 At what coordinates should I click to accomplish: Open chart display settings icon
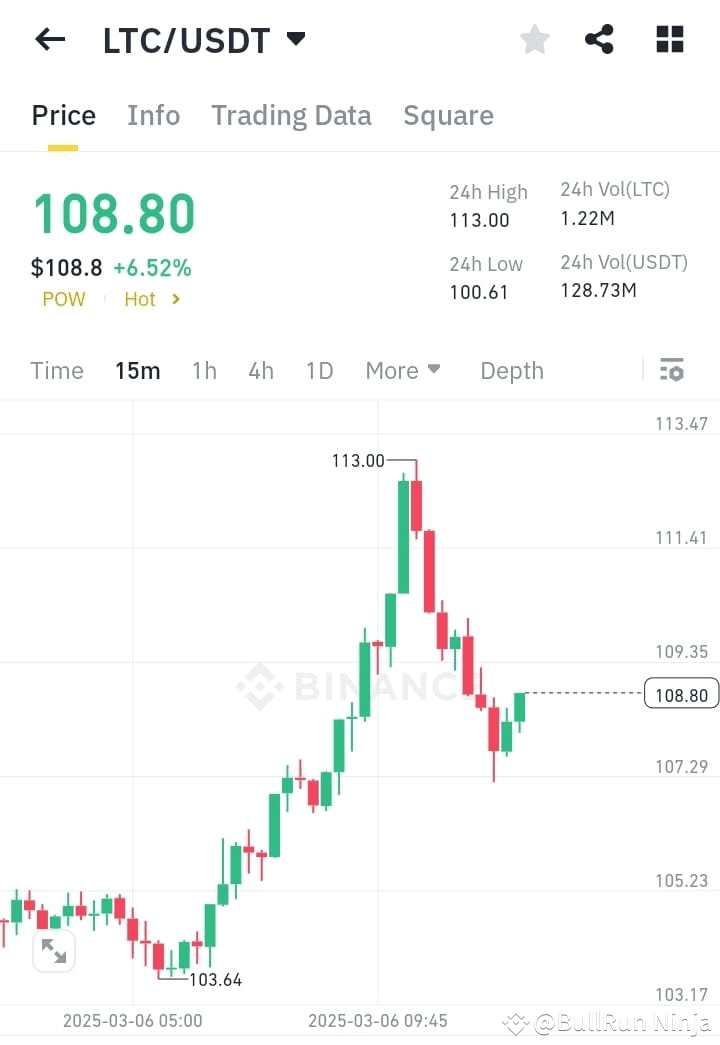pyautogui.click(x=671, y=370)
